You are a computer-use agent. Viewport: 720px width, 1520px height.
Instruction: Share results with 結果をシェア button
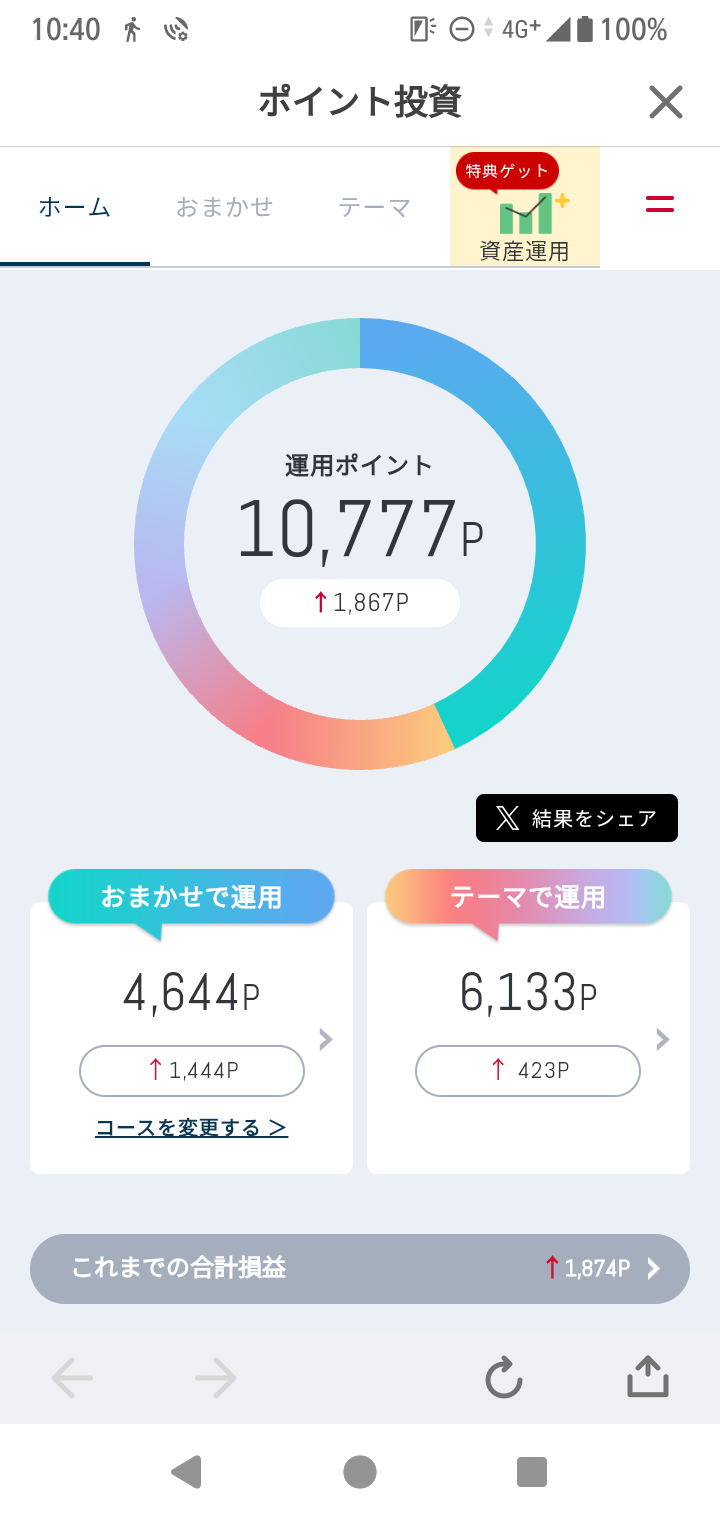[577, 818]
